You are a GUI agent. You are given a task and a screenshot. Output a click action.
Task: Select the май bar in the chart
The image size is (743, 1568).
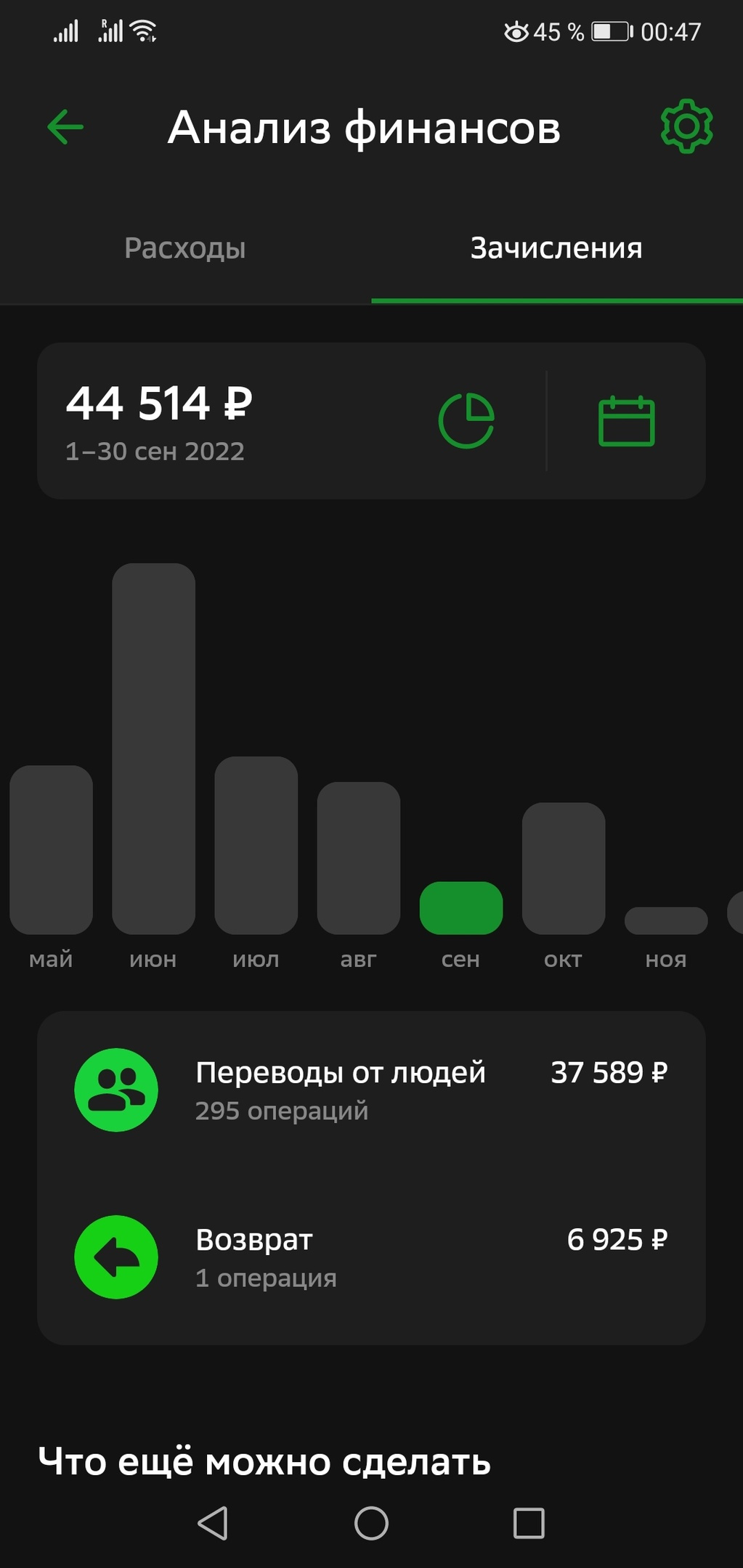(51, 849)
